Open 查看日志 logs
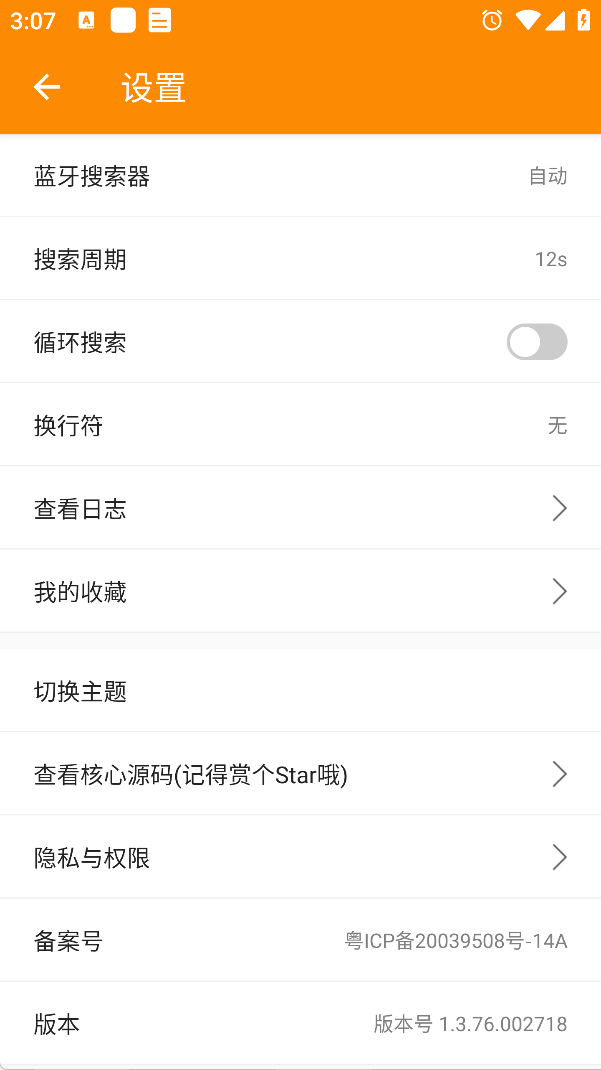The height and width of the screenshot is (1070, 601). tap(300, 509)
